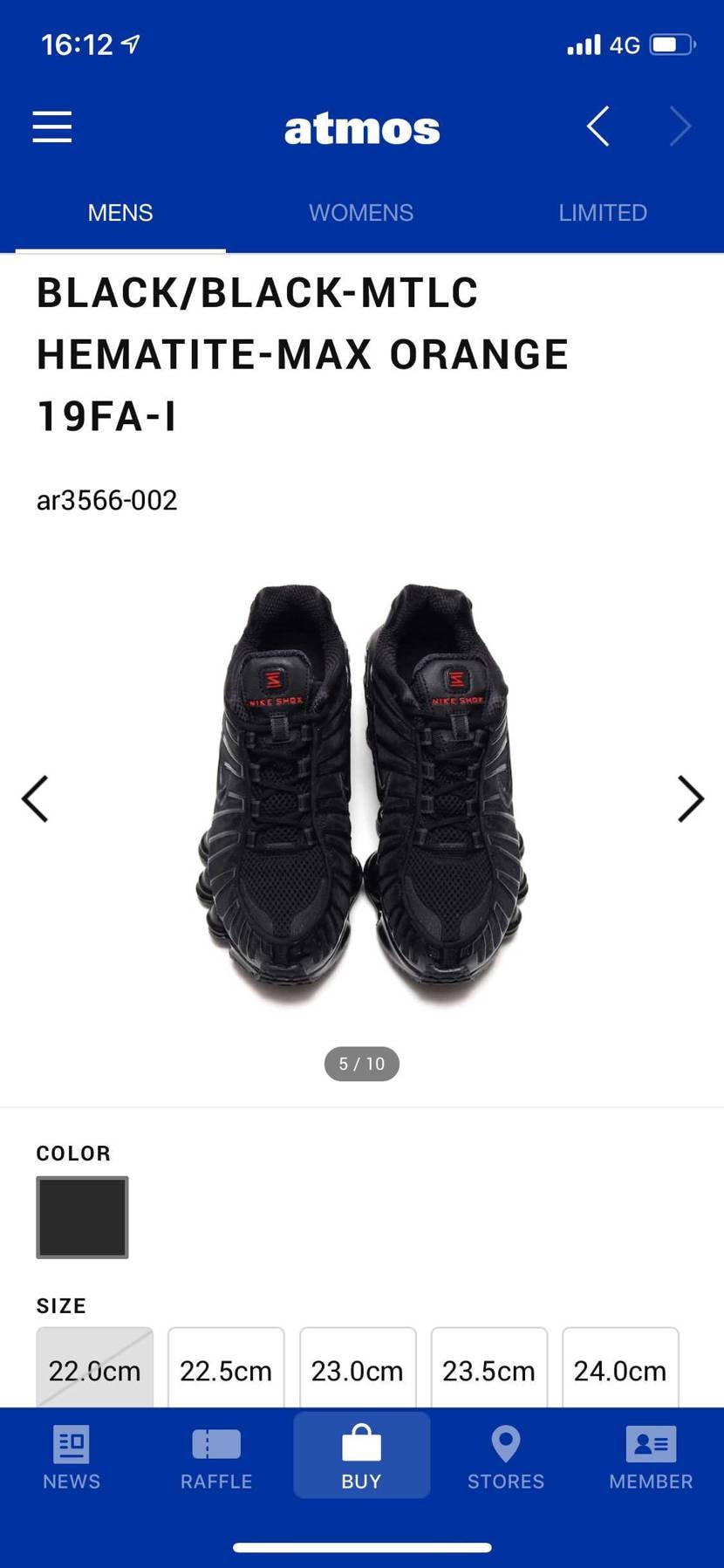Select the black color swatch
This screenshot has height=1568, width=724.
pyautogui.click(x=82, y=1217)
